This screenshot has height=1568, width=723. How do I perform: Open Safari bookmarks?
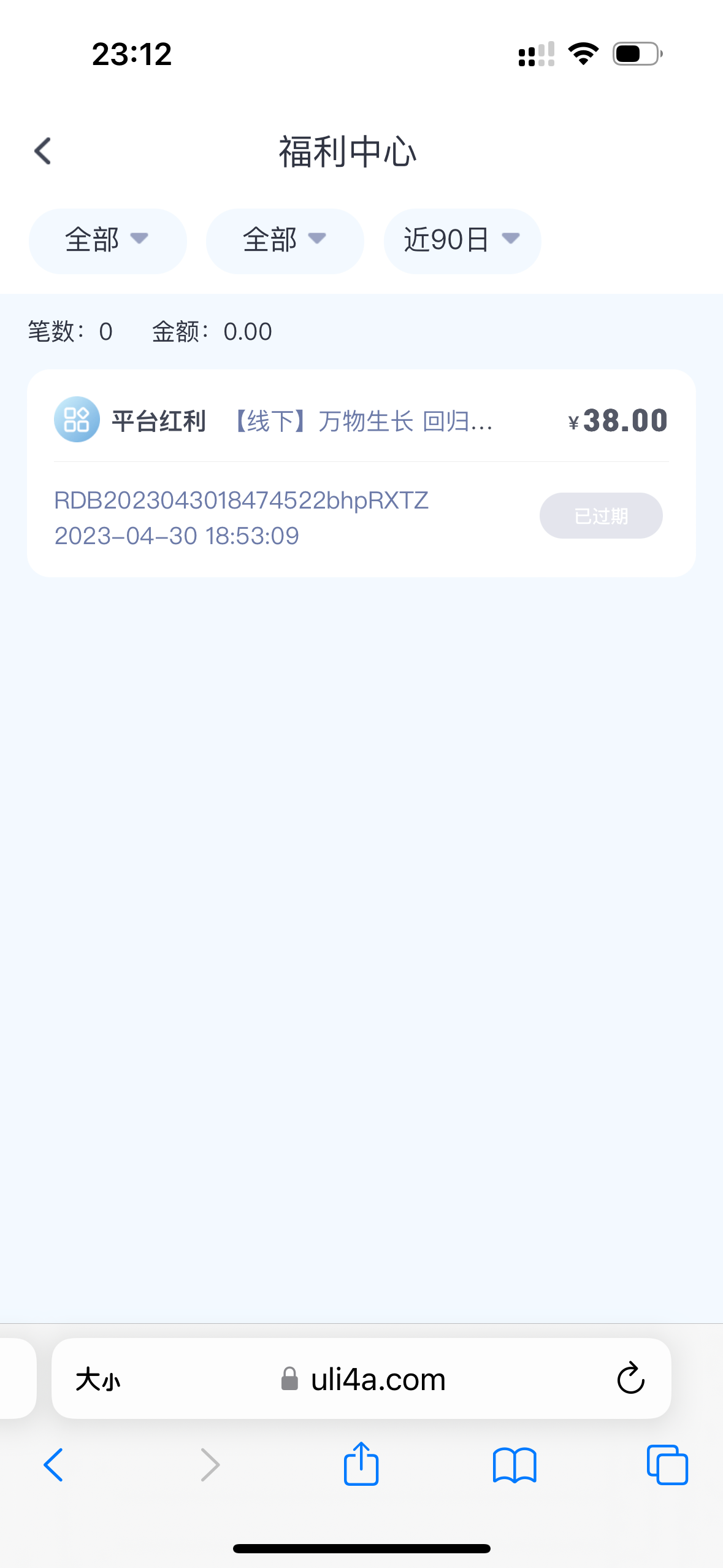515,1465
